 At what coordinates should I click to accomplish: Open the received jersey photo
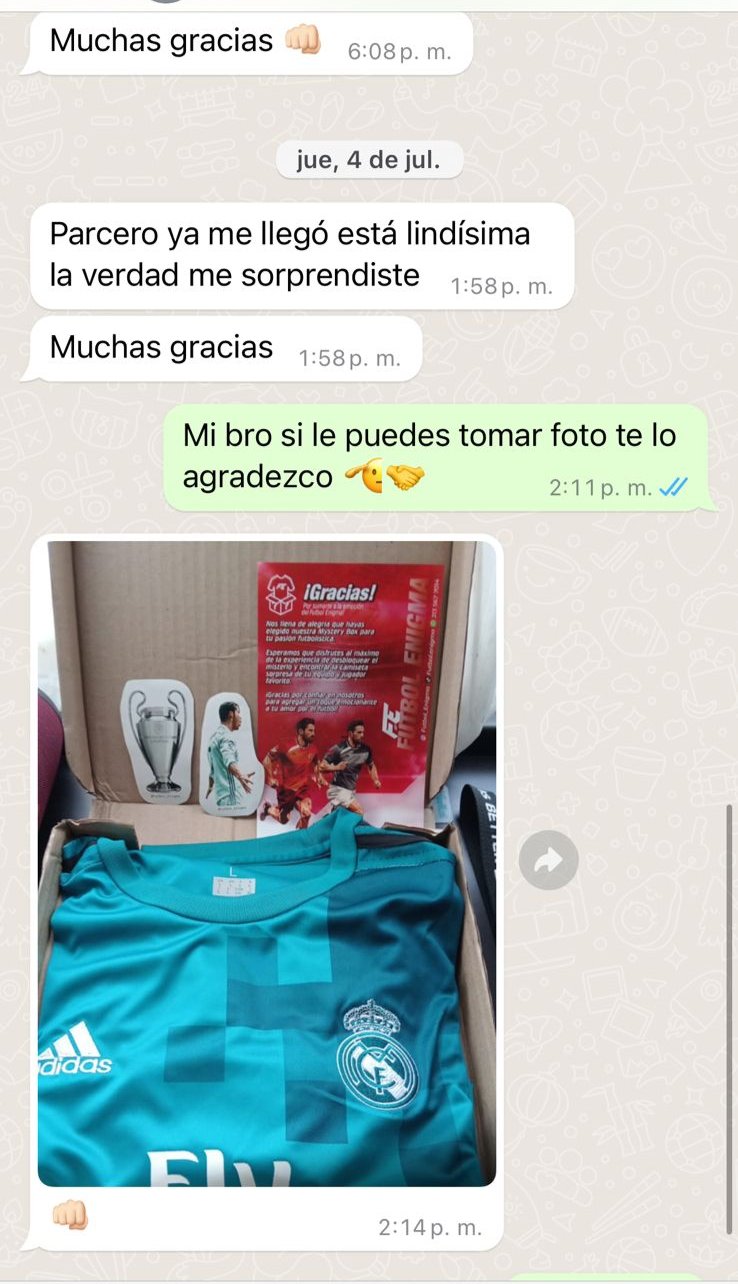tap(266, 862)
